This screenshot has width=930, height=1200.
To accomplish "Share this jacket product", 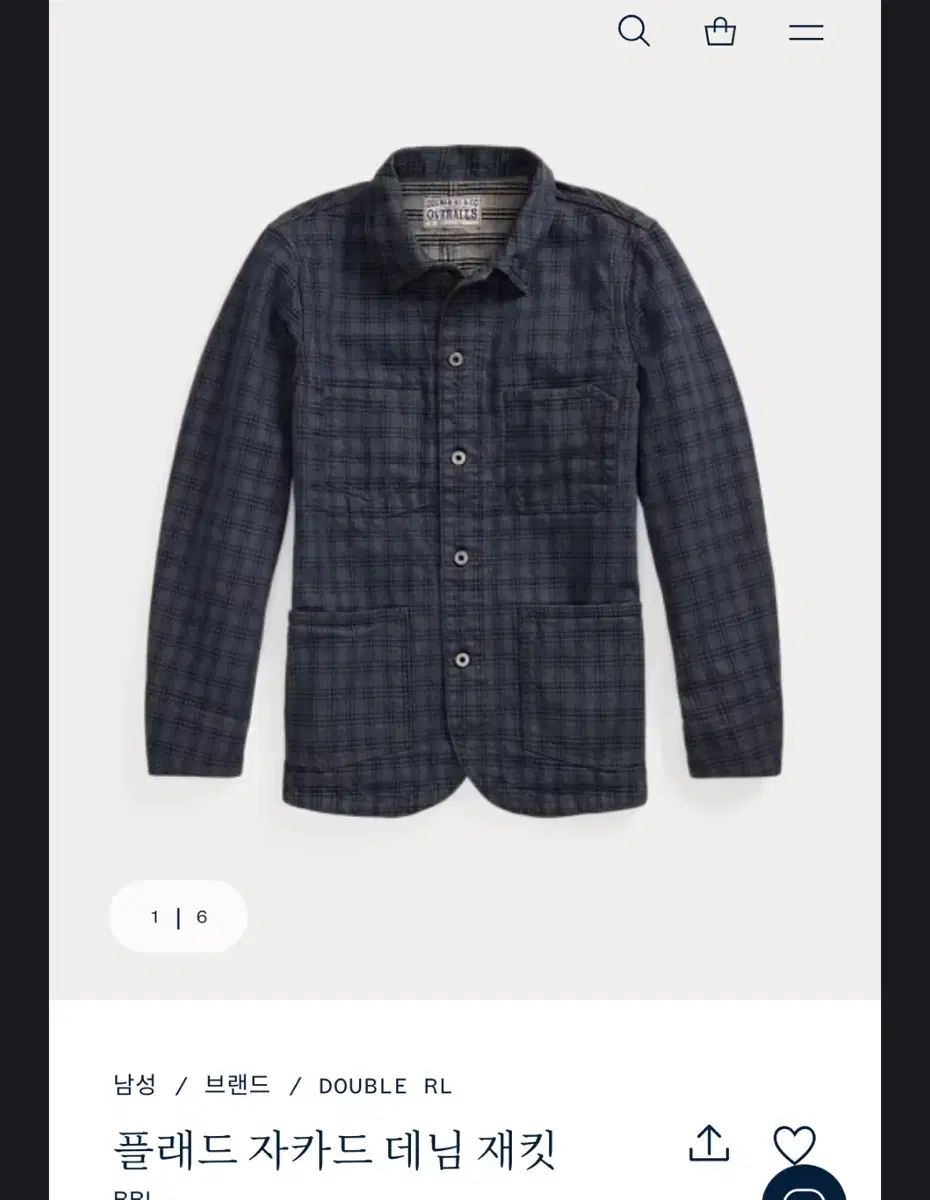I will tap(709, 1145).
